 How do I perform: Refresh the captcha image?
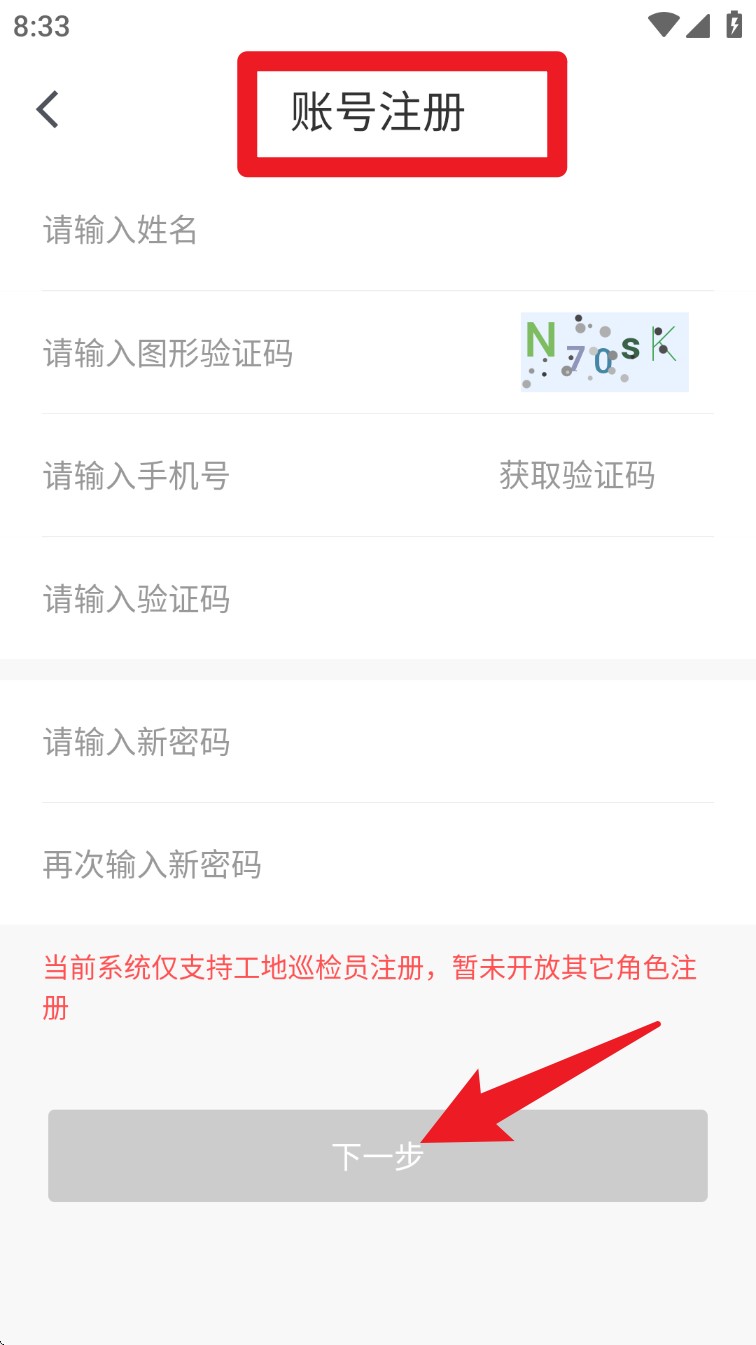[604, 352]
